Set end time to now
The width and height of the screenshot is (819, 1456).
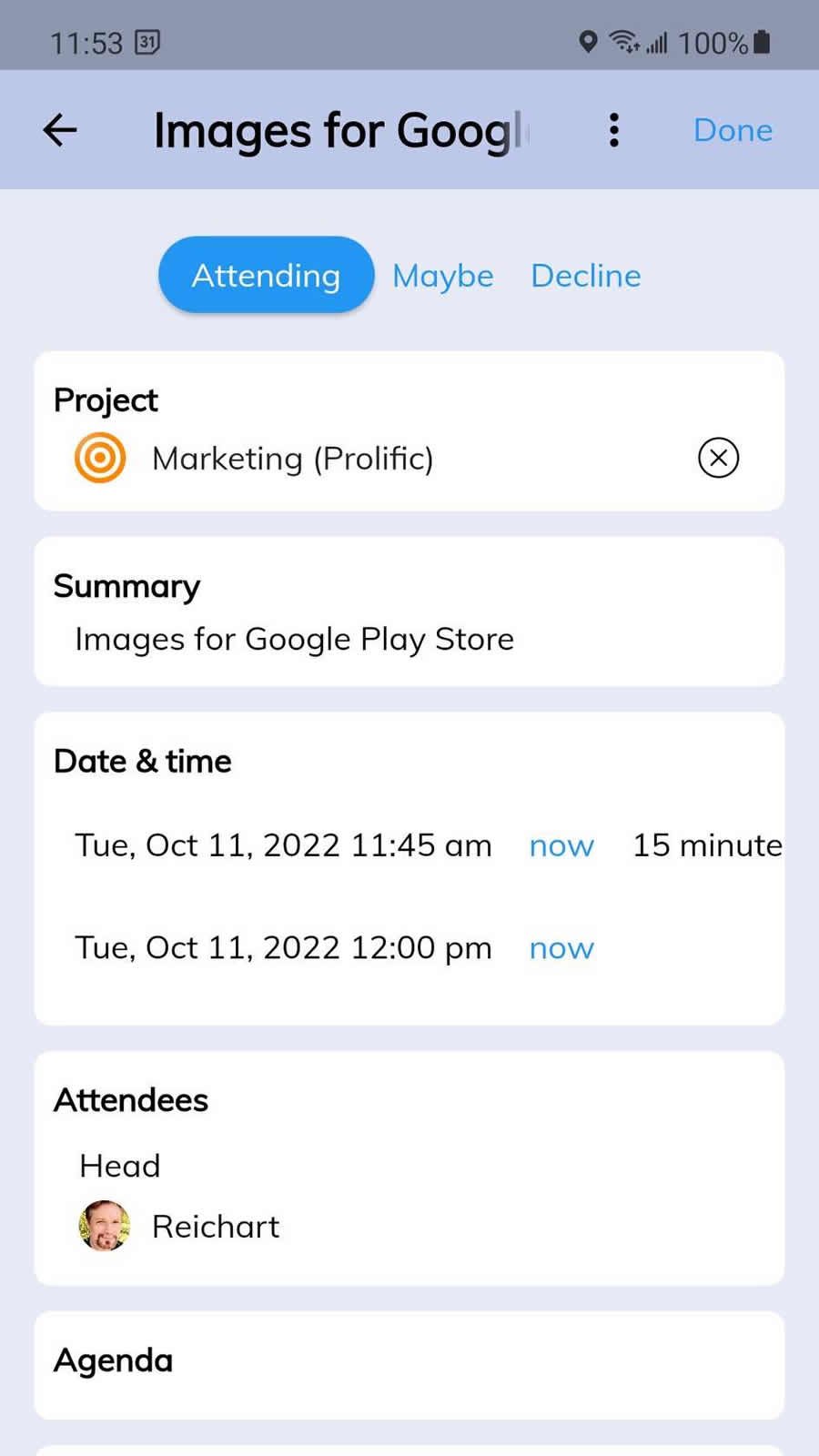click(x=561, y=947)
